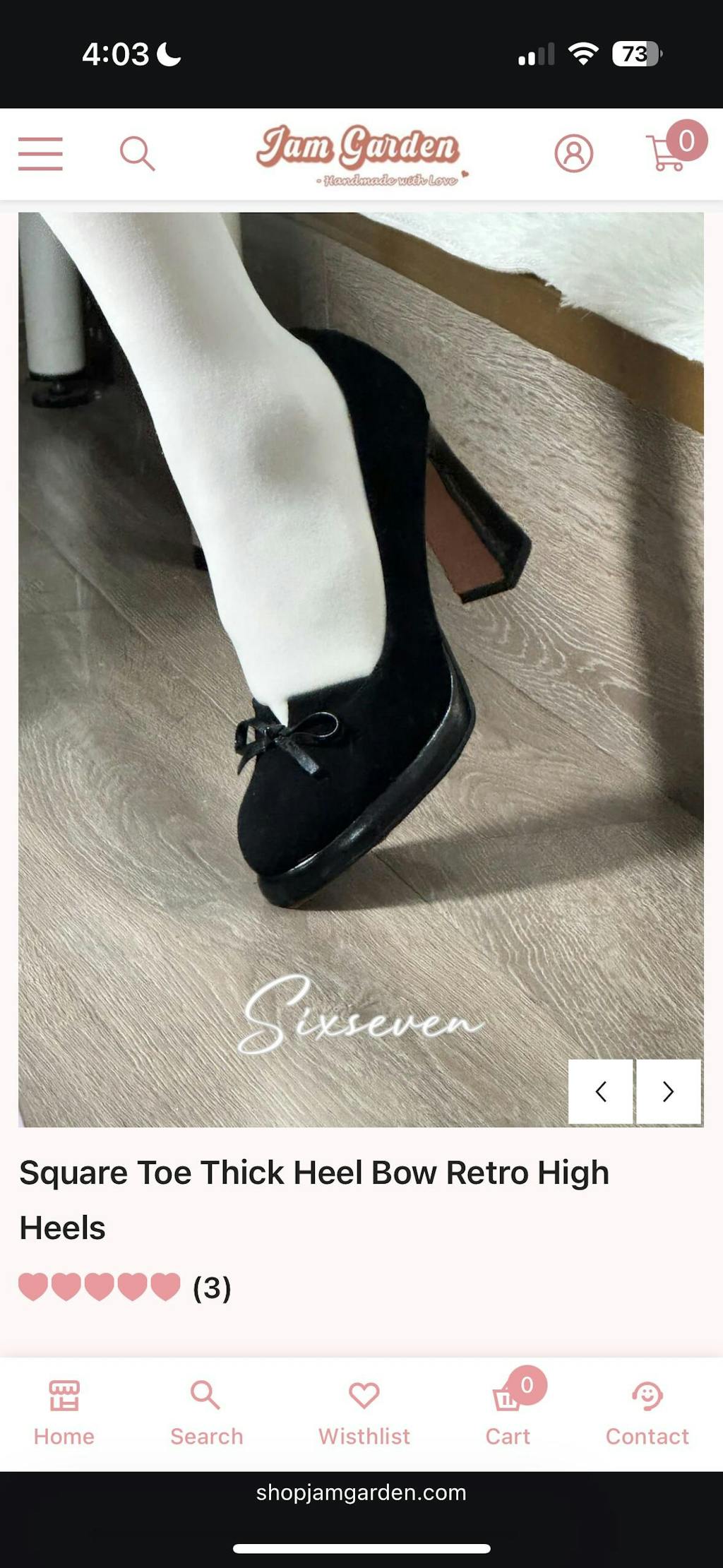
Task: Open the hamburger menu
Action: click(x=40, y=154)
